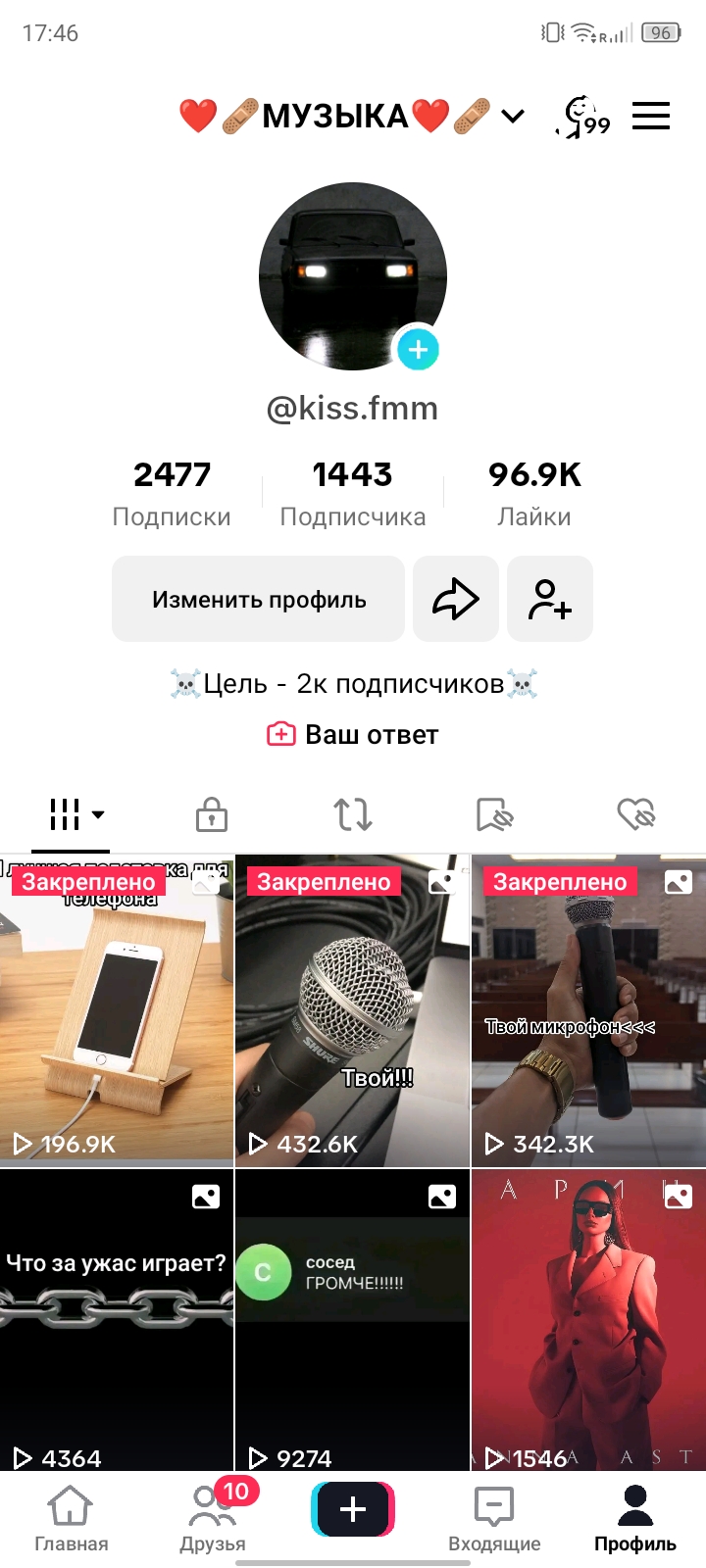The height and width of the screenshot is (1568, 706).
Task: Switch to the liked videos heart tab
Action: 635,814
